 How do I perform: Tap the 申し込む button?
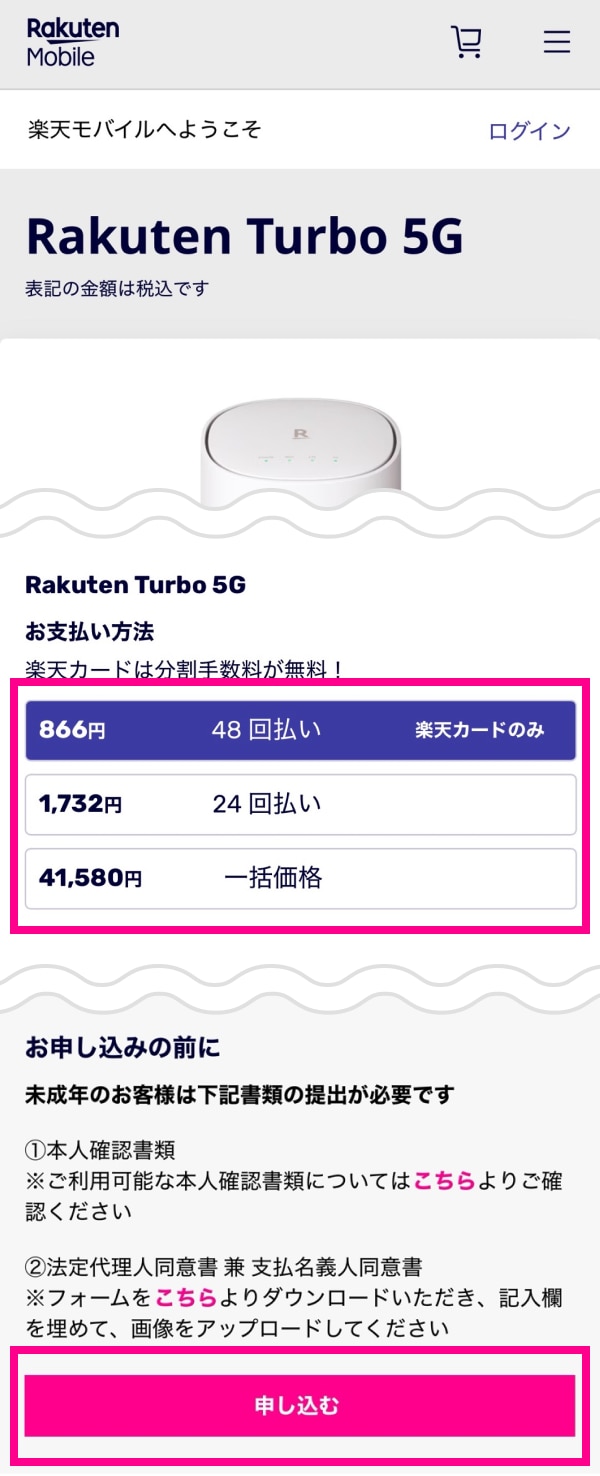pos(300,1406)
